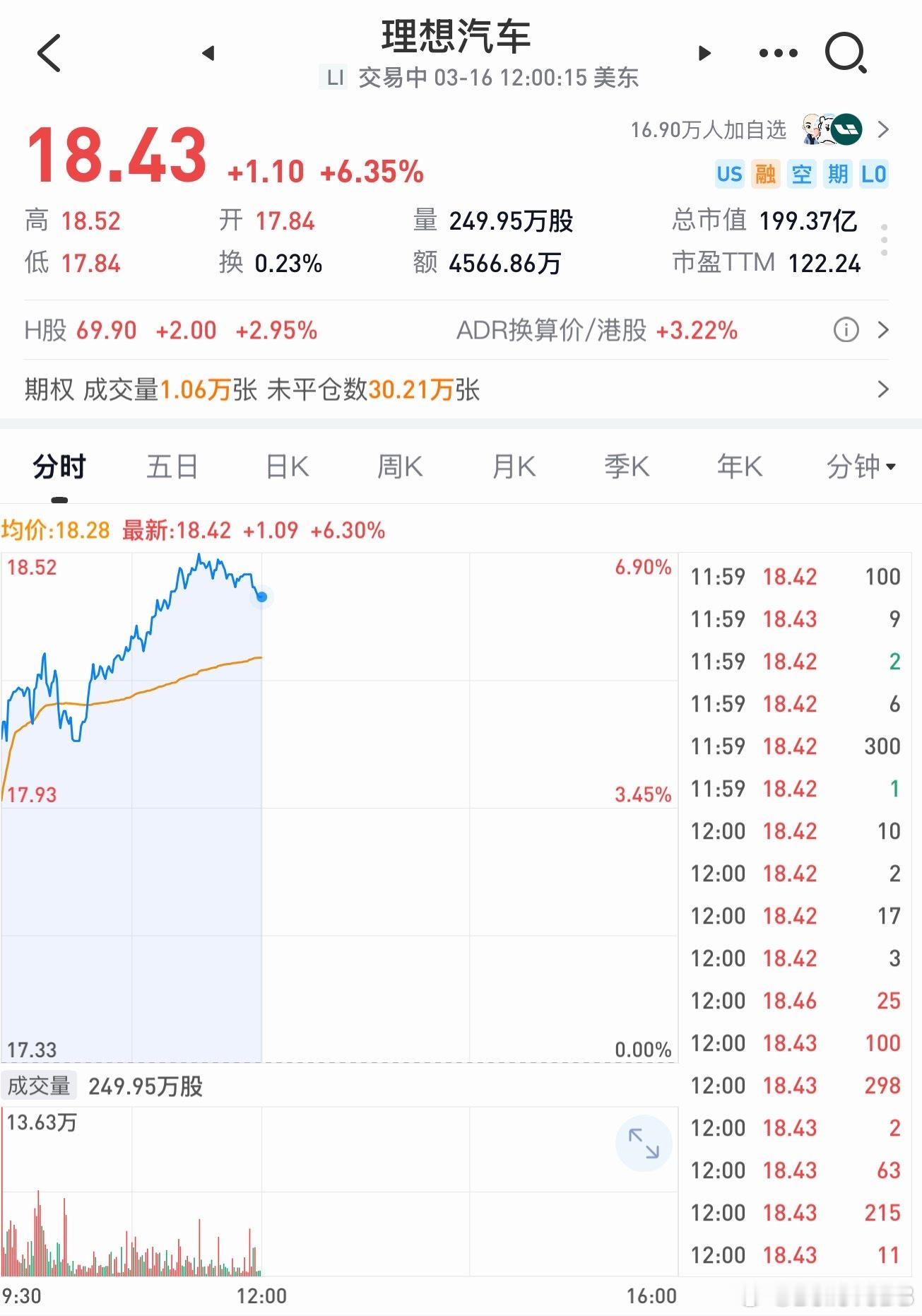Switch to the 周K tab

click(x=399, y=466)
